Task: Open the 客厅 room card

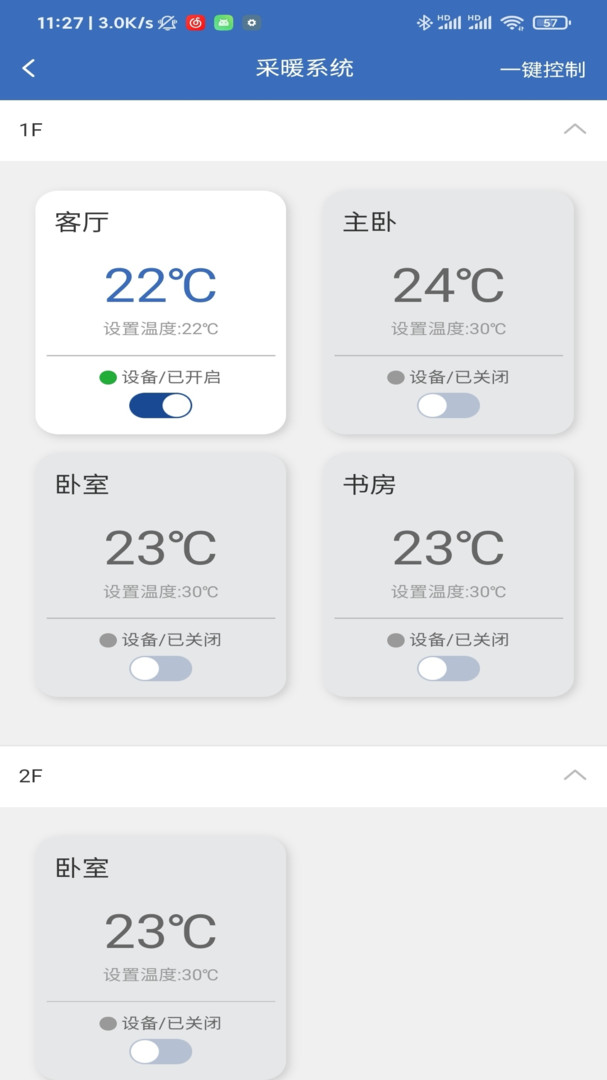Action: click(160, 280)
